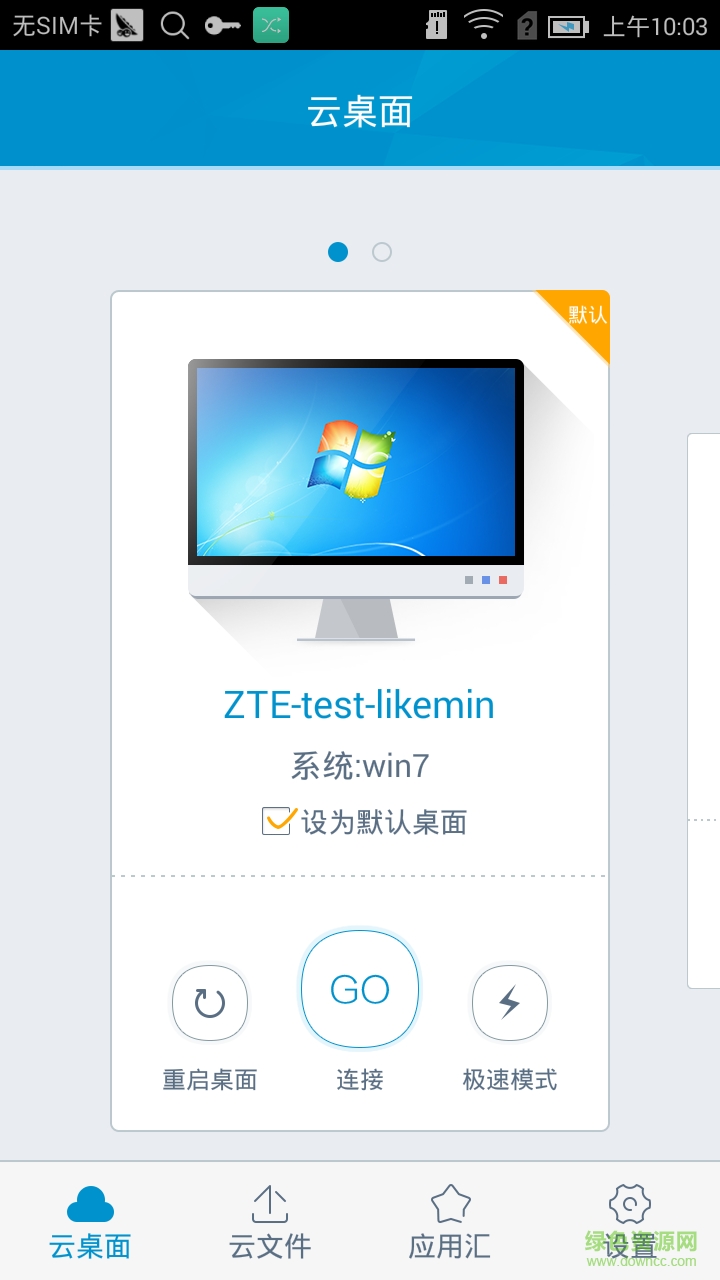720x1280 pixels.
Task: Select the second page indicator dot
Action: 382,252
